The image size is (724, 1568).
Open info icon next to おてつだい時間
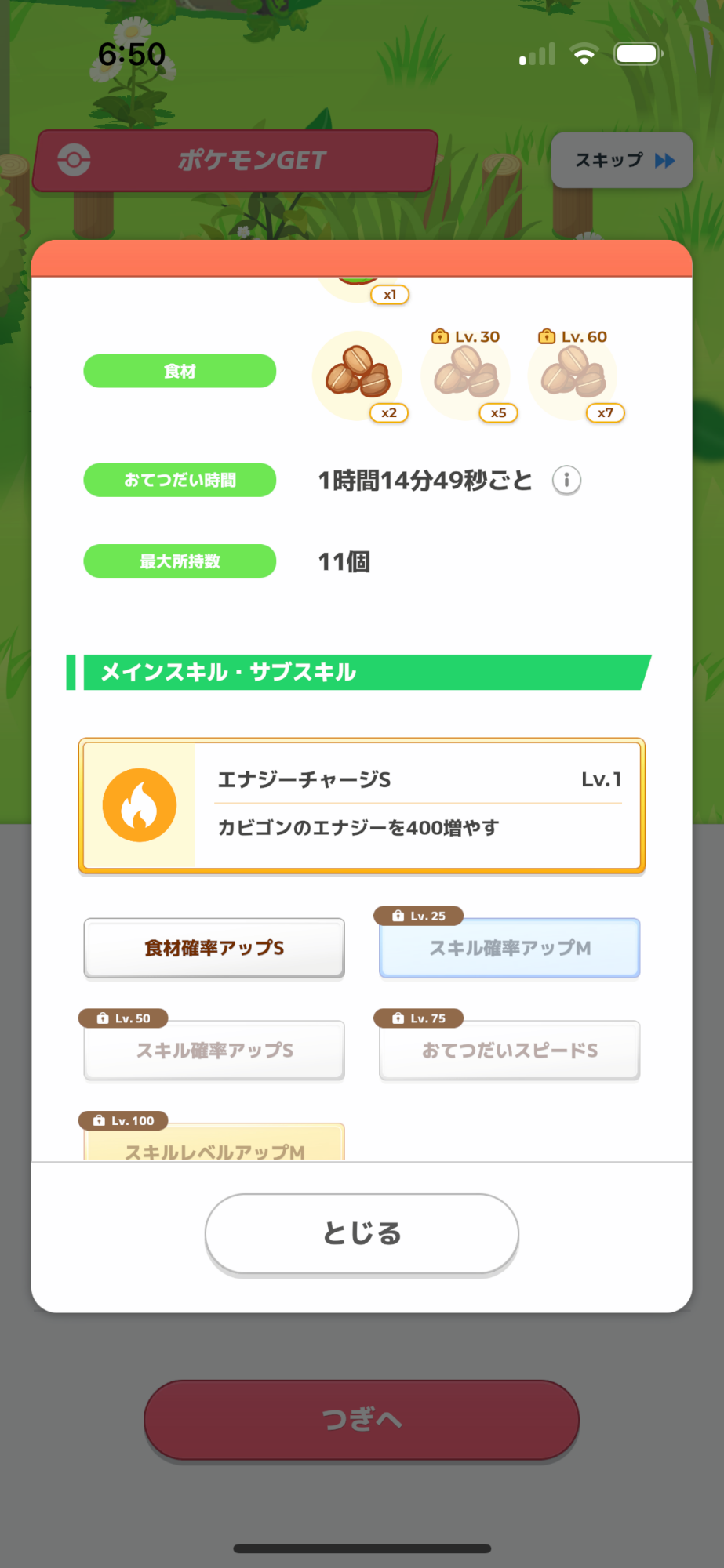click(566, 480)
